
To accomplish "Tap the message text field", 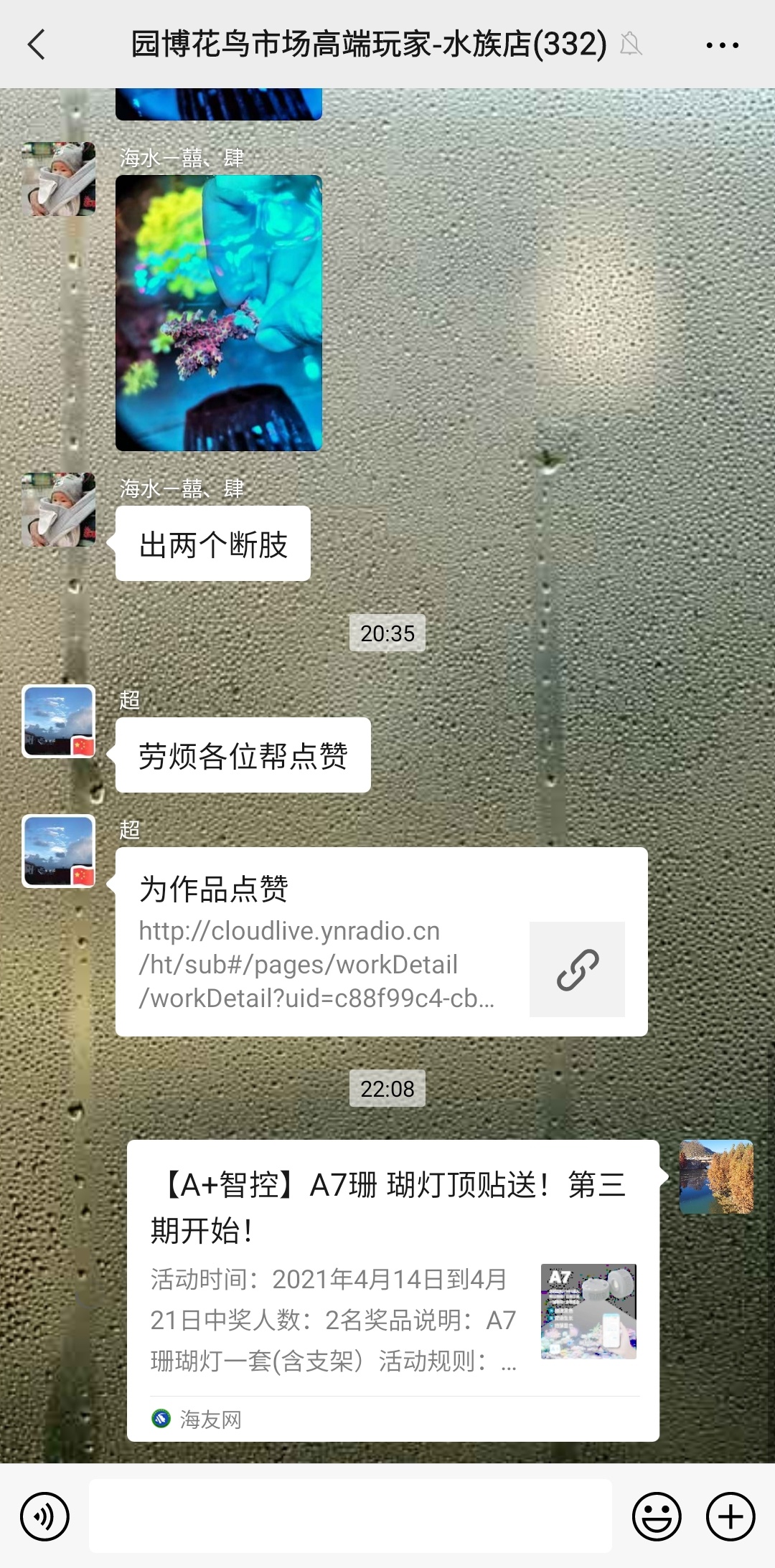I will click(350, 1516).
